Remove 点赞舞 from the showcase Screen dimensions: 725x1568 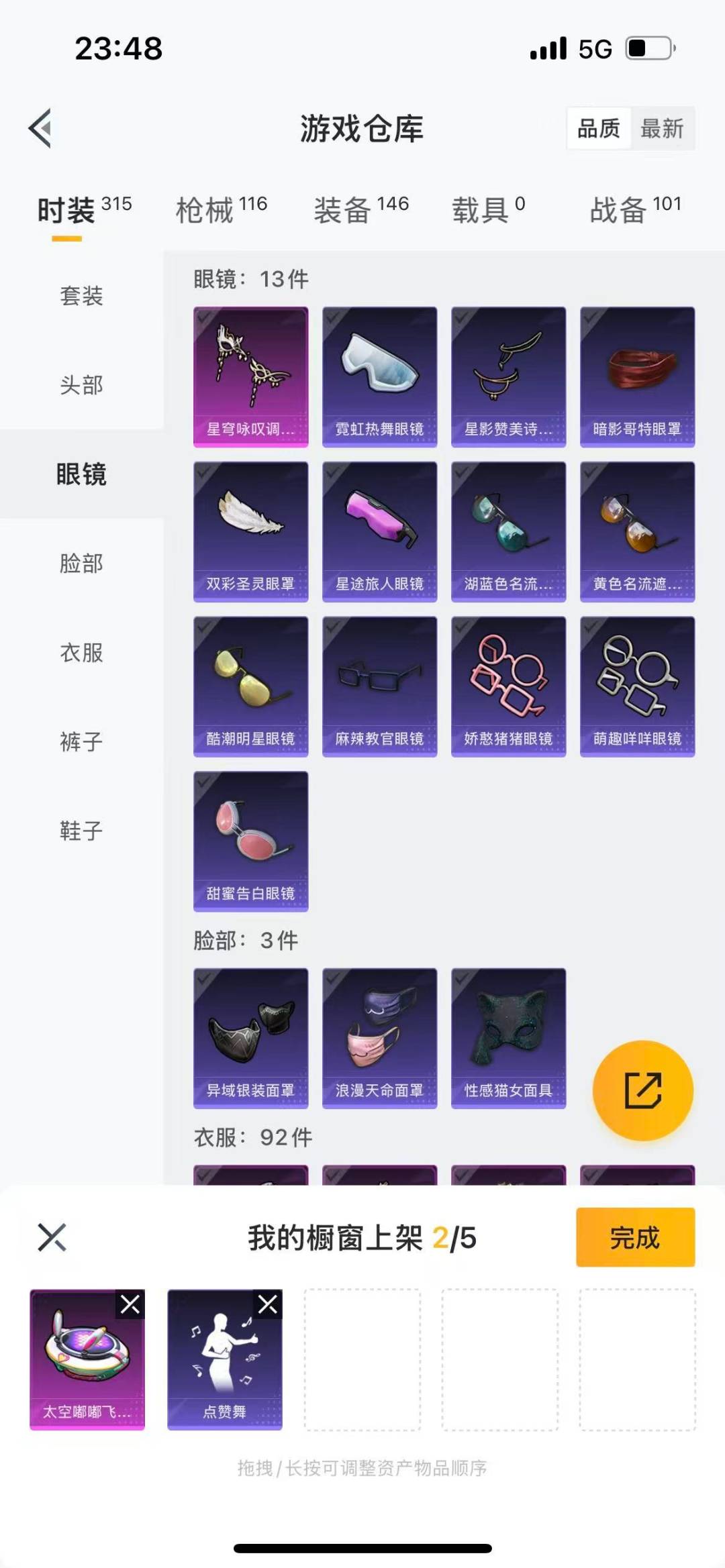tap(268, 1304)
